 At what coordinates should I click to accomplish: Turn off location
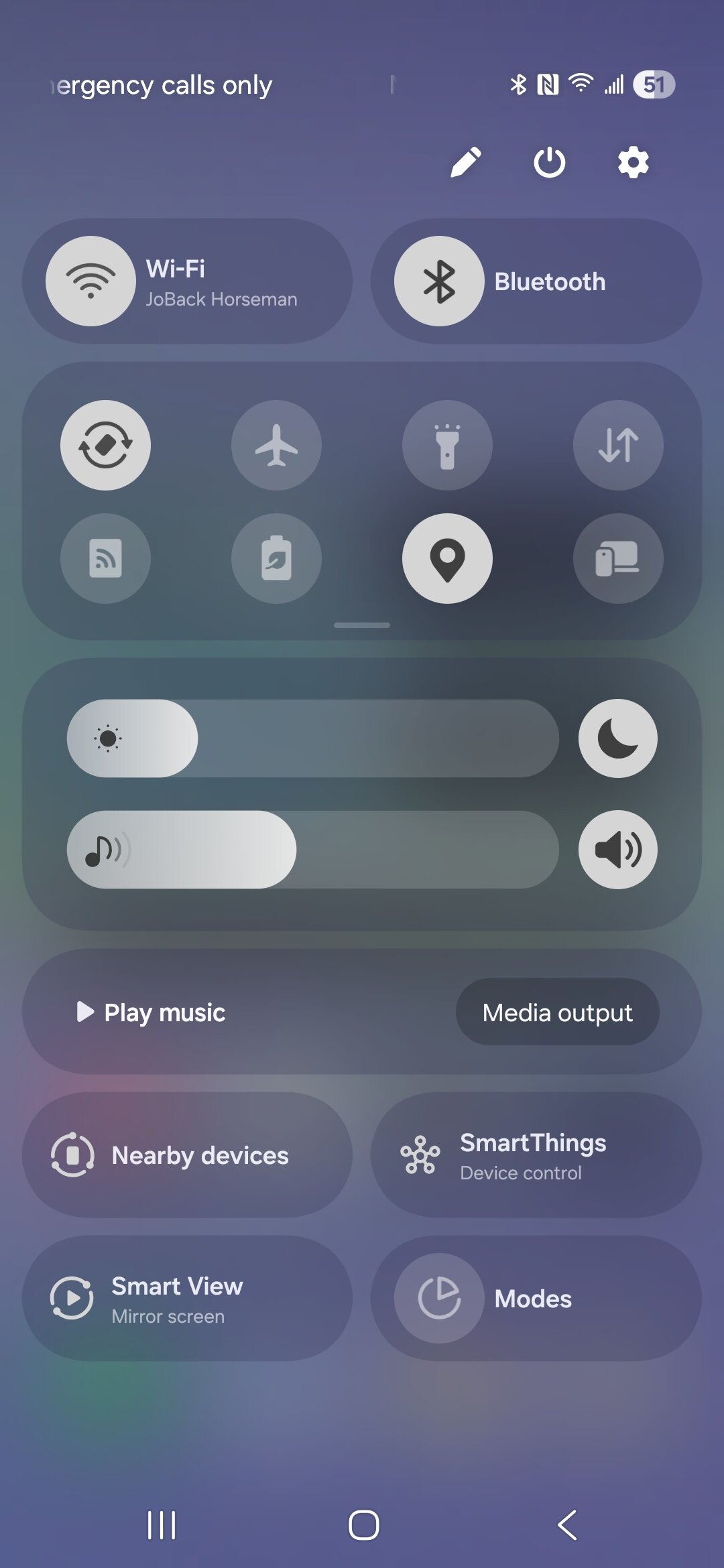pyautogui.click(x=447, y=559)
